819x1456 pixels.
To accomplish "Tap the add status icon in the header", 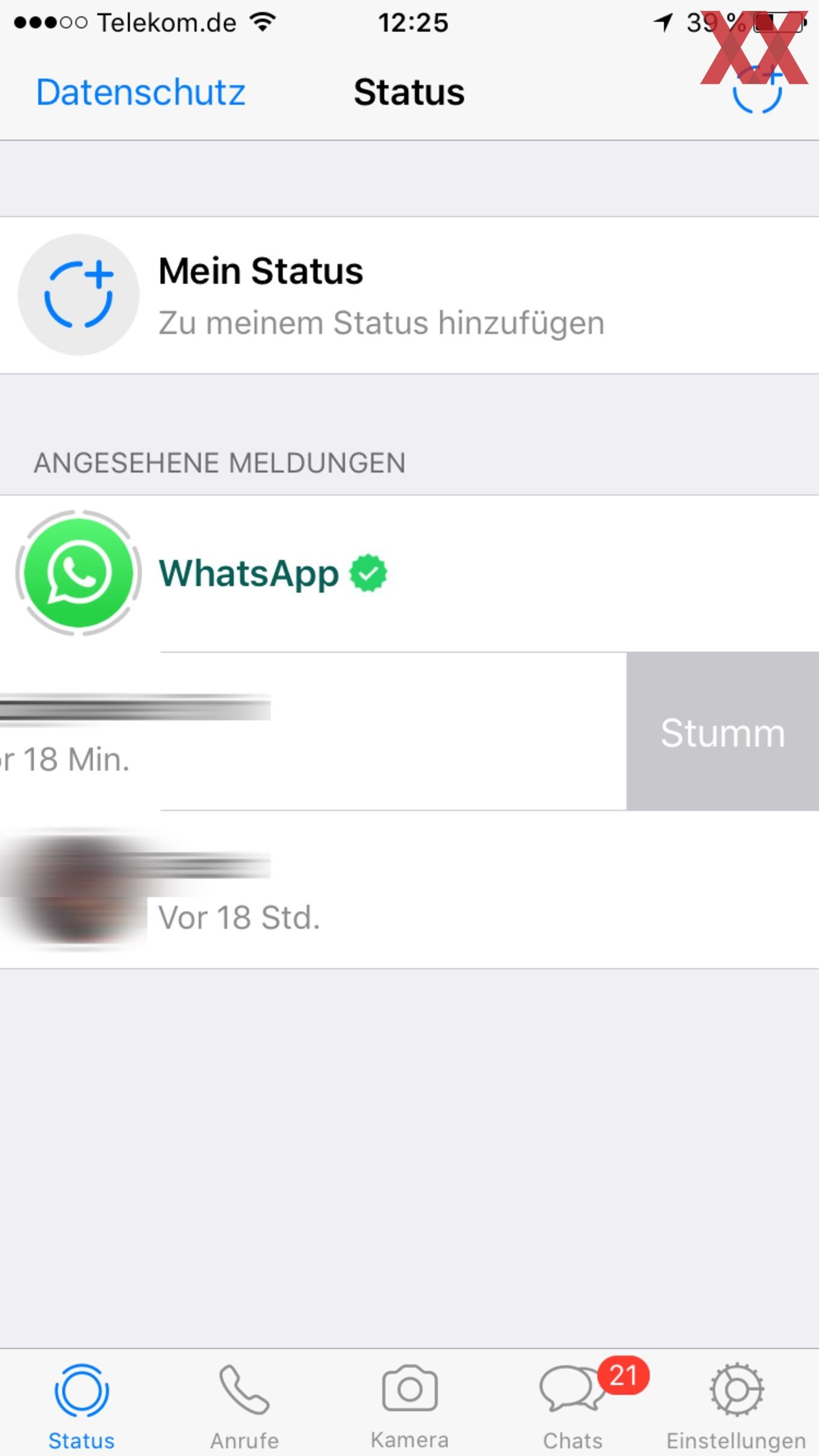I will pyautogui.click(x=757, y=90).
